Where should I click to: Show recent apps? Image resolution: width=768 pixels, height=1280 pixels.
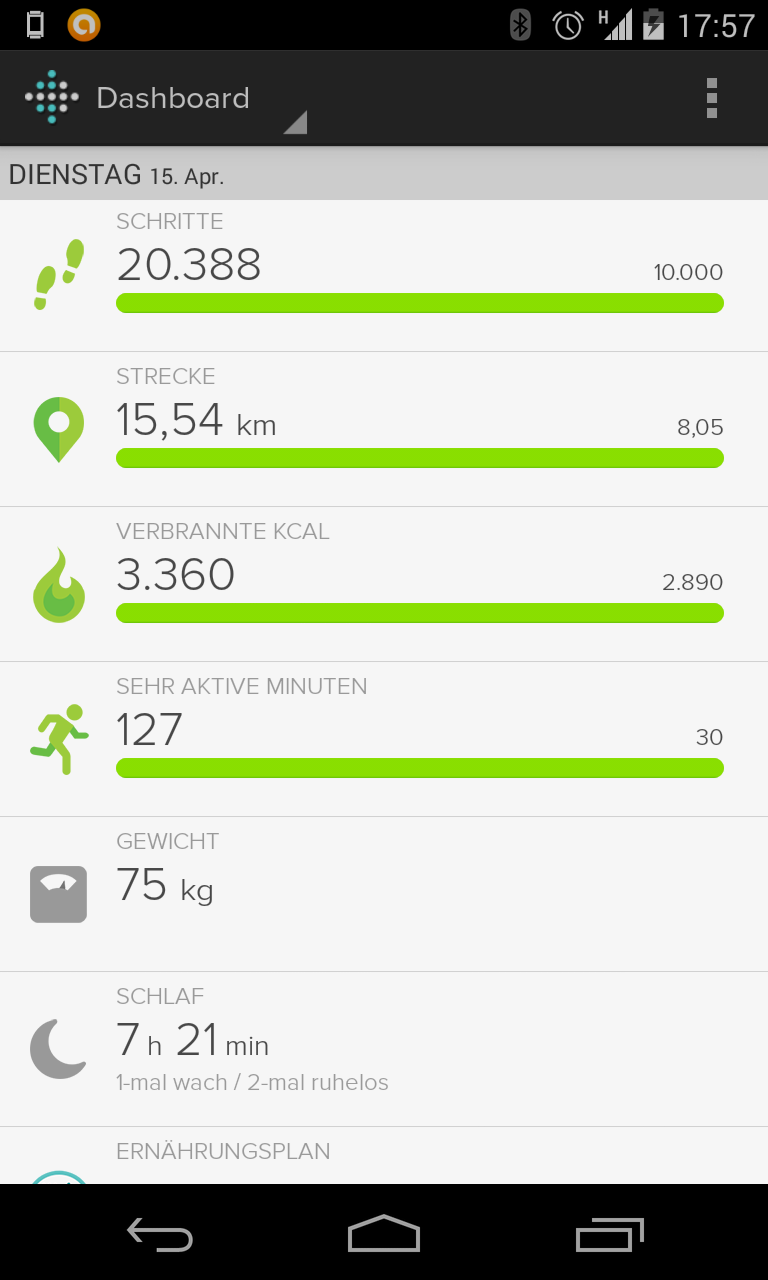pyautogui.click(x=609, y=1234)
